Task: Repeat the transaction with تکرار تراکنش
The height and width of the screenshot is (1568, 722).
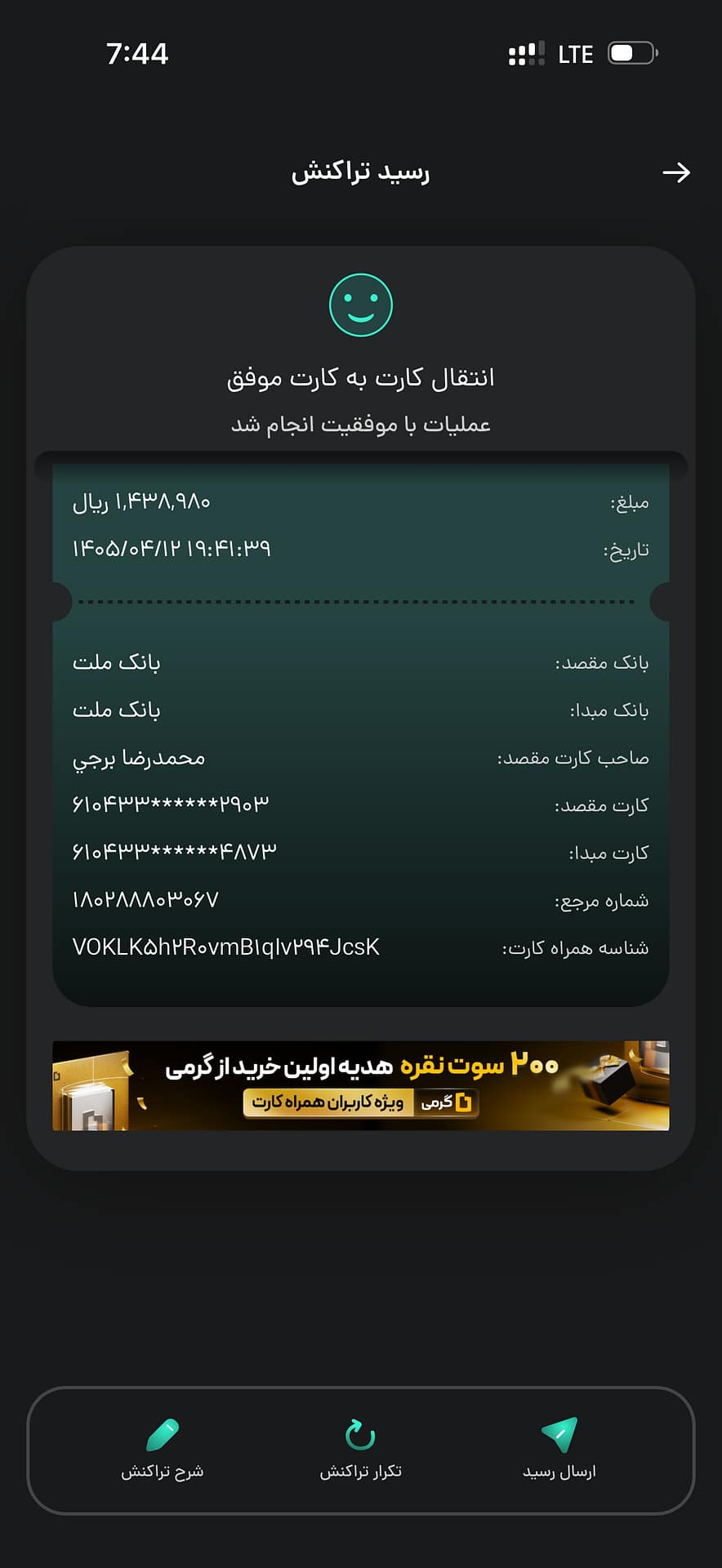Action: (360, 1449)
